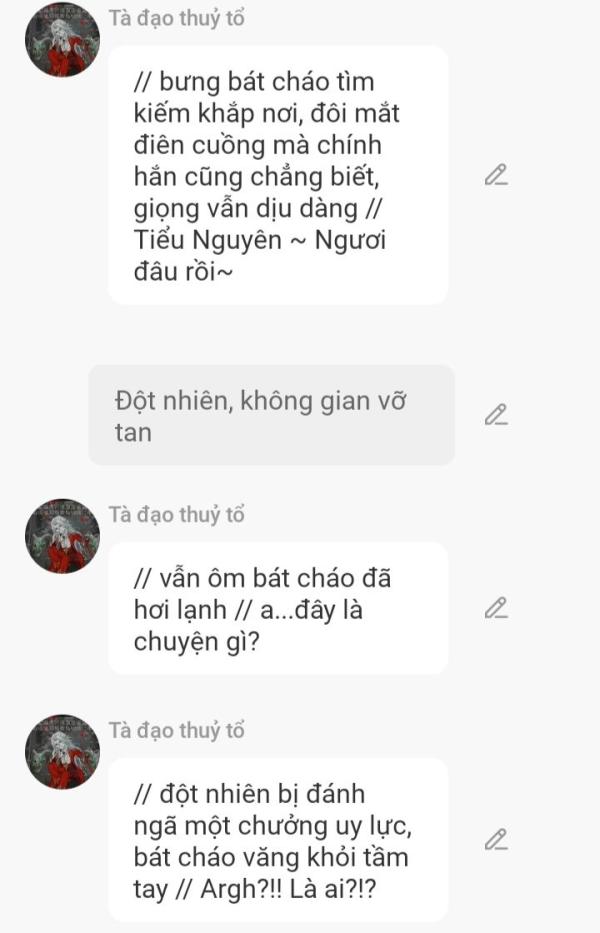Edit the 'bưng bát cháo tìm kiếm' message
Screen dimensions: 600x933
tap(496, 175)
